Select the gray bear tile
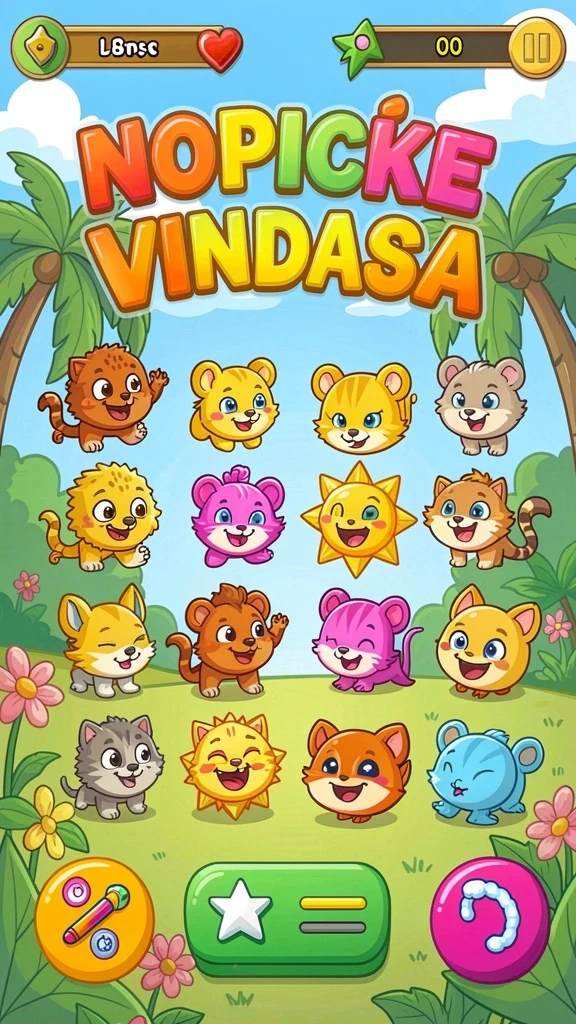 pos(481,404)
